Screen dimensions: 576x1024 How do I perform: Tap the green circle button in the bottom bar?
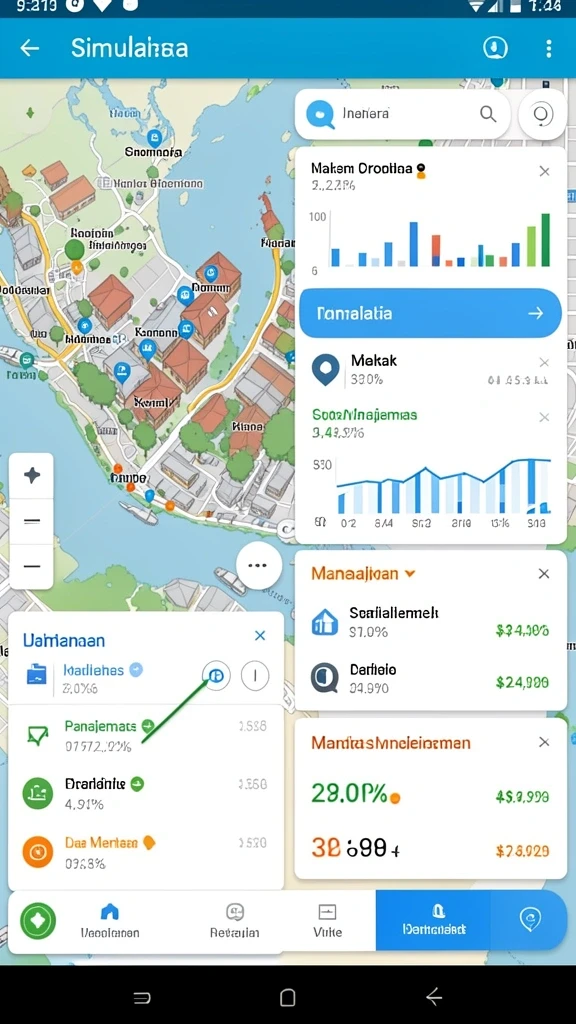pyautogui.click(x=38, y=921)
